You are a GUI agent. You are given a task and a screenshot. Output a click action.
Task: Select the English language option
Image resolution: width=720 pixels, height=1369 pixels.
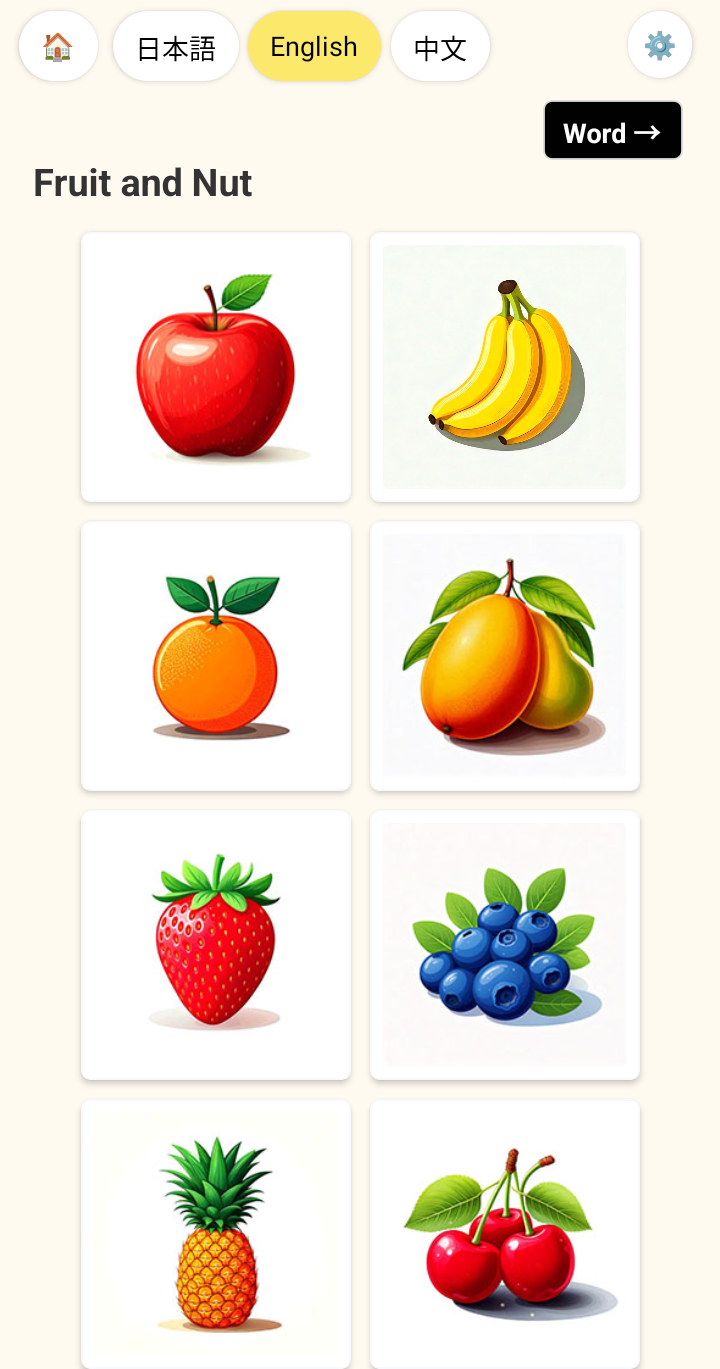point(314,47)
